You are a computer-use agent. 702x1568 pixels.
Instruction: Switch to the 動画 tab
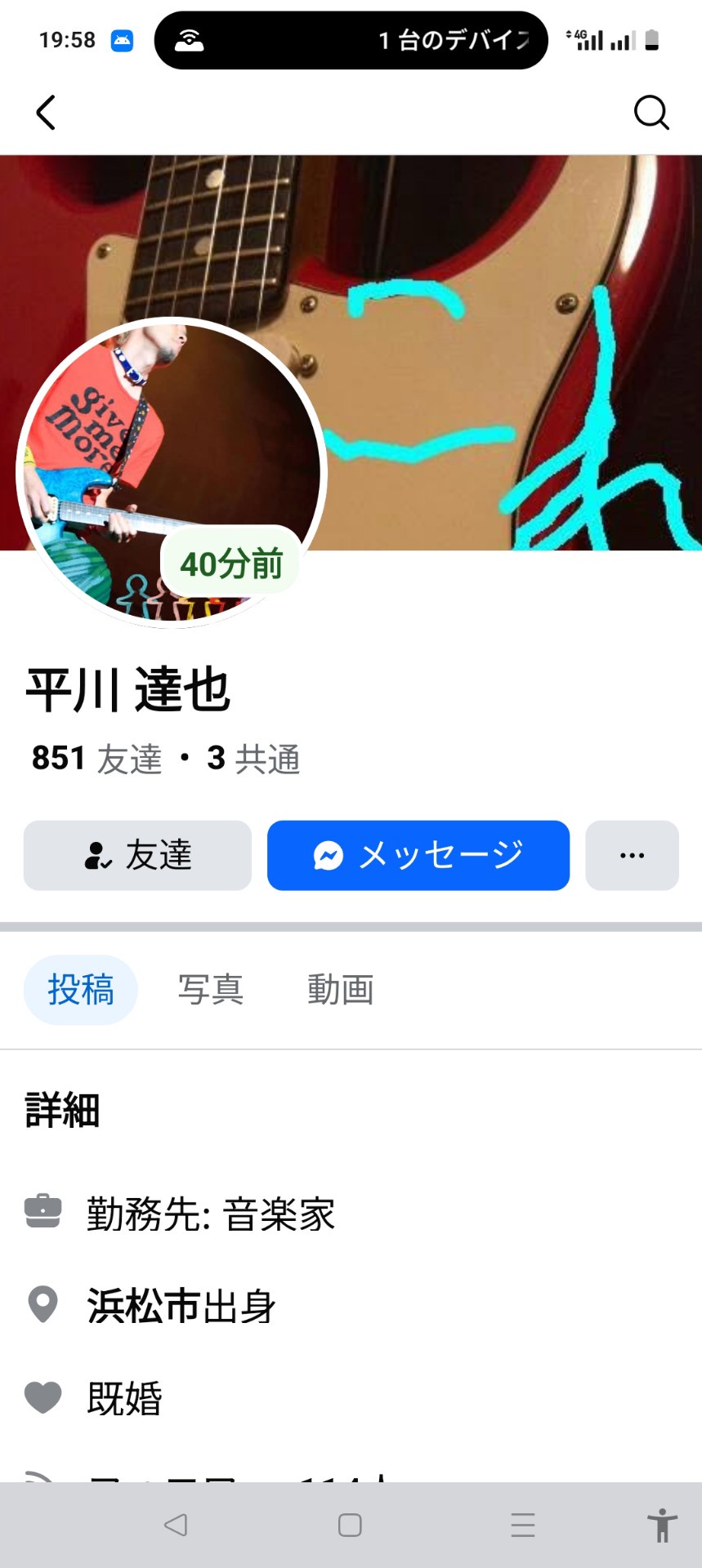click(341, 990)
